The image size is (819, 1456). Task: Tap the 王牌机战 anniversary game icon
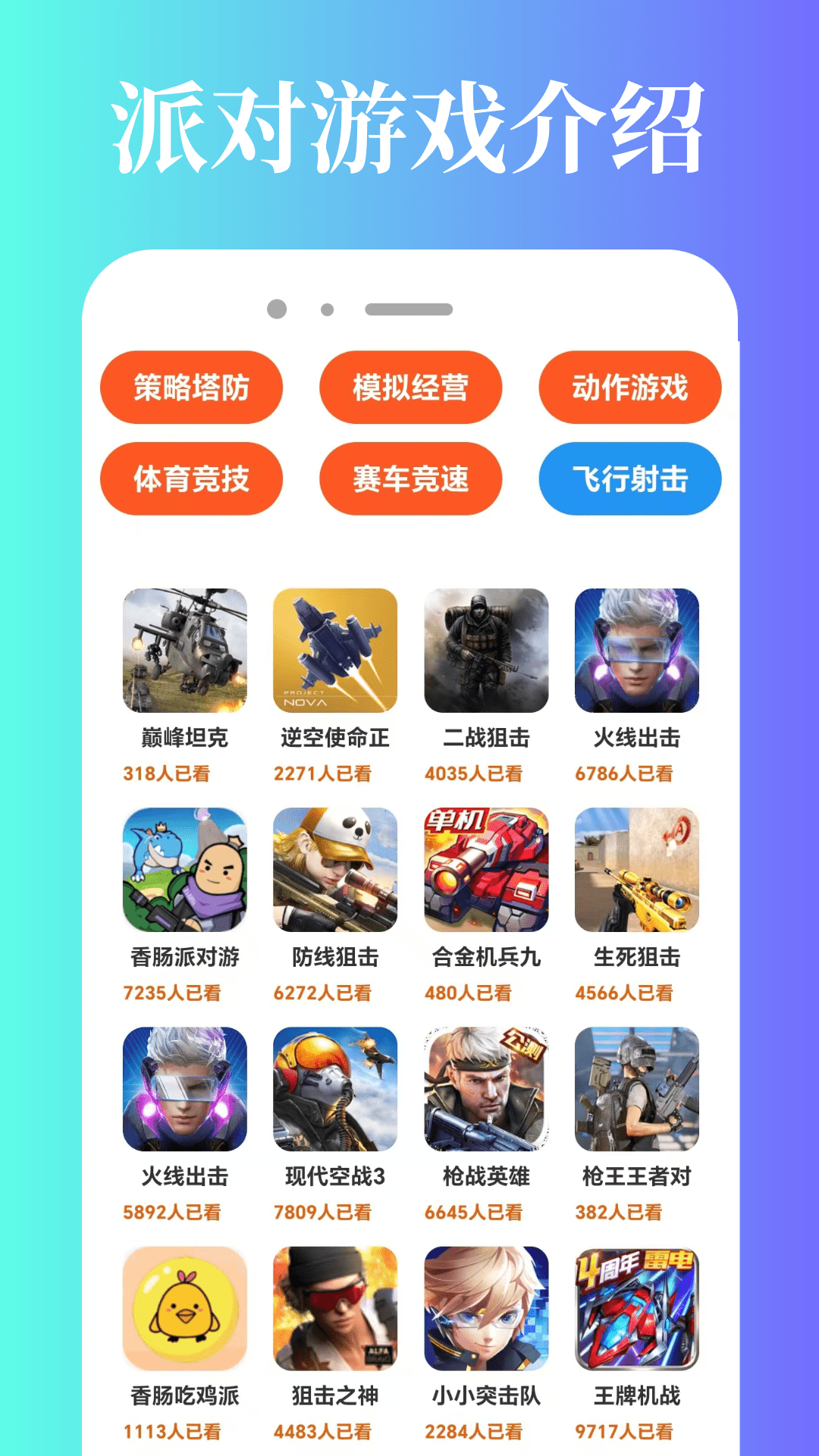(637, 1310)
